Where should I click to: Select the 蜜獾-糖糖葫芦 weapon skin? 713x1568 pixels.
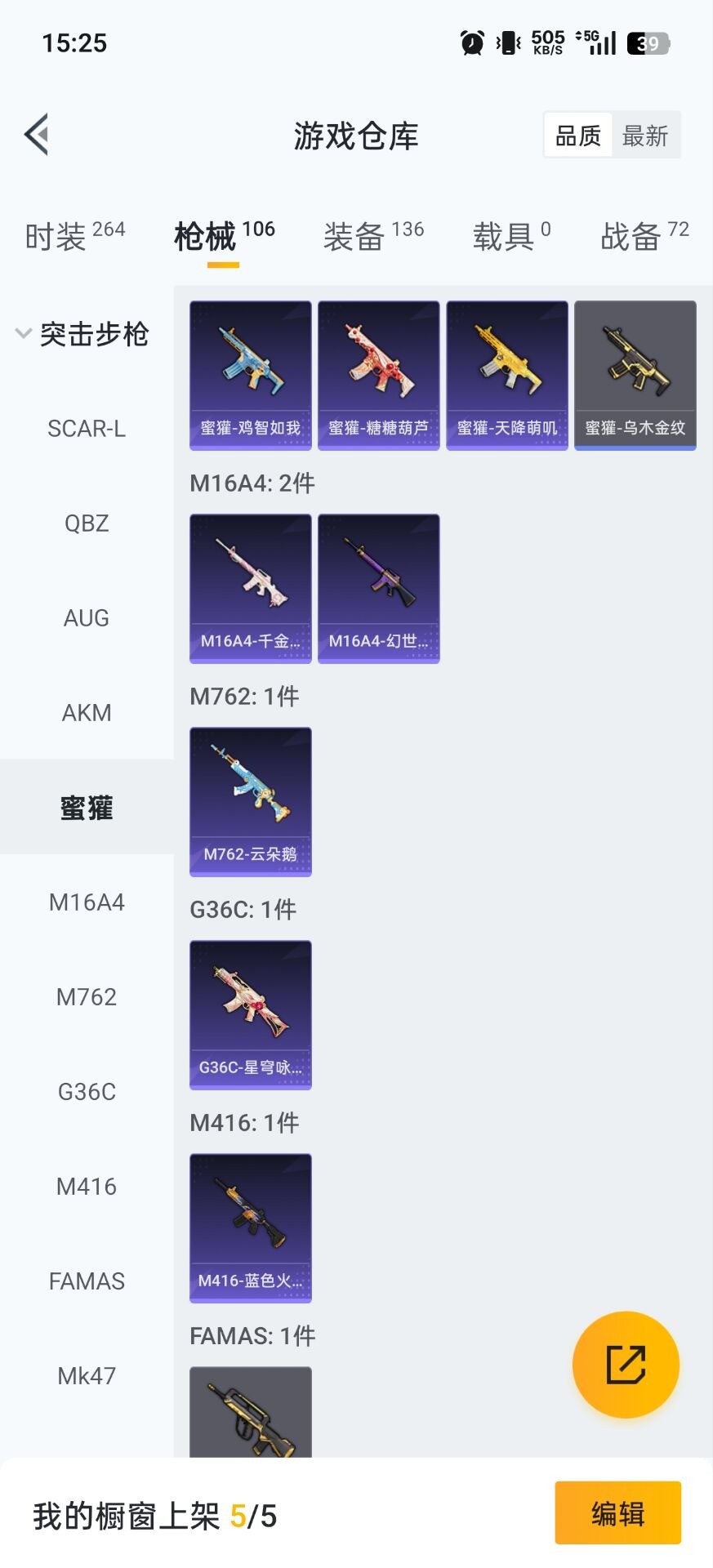378,374
